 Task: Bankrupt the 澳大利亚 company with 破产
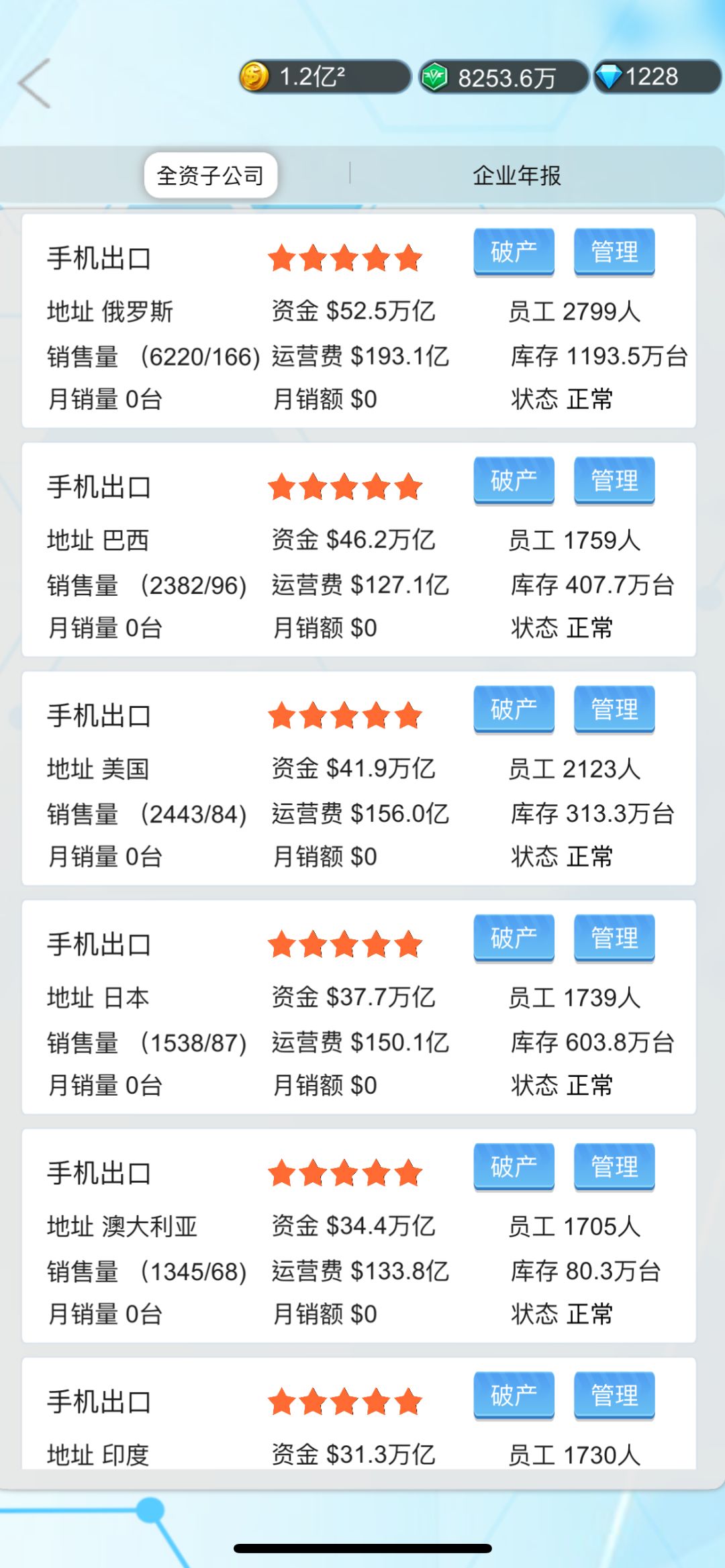tap(514, 1167)
